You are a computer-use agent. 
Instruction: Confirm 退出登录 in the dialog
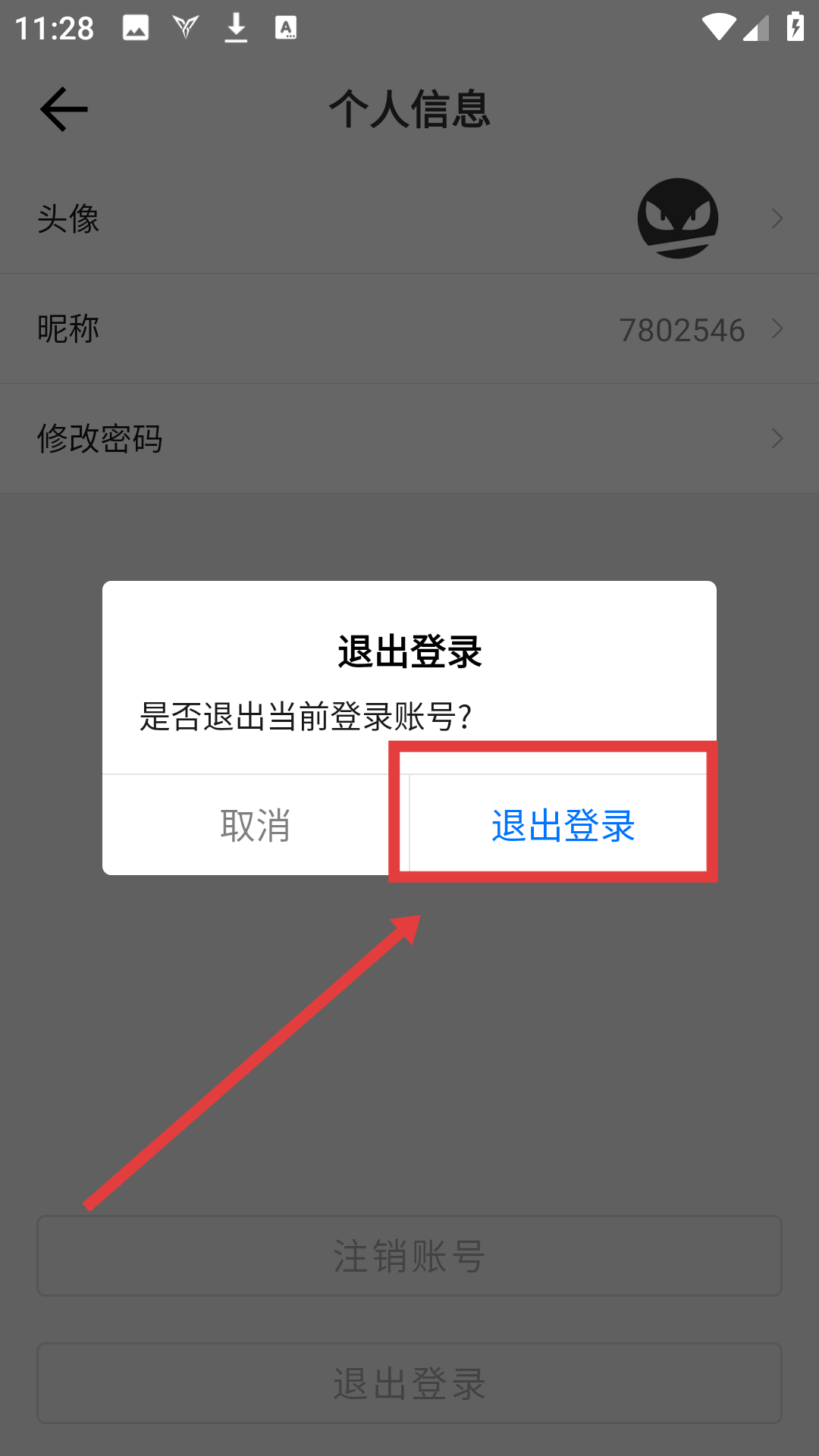pos(563,825)
